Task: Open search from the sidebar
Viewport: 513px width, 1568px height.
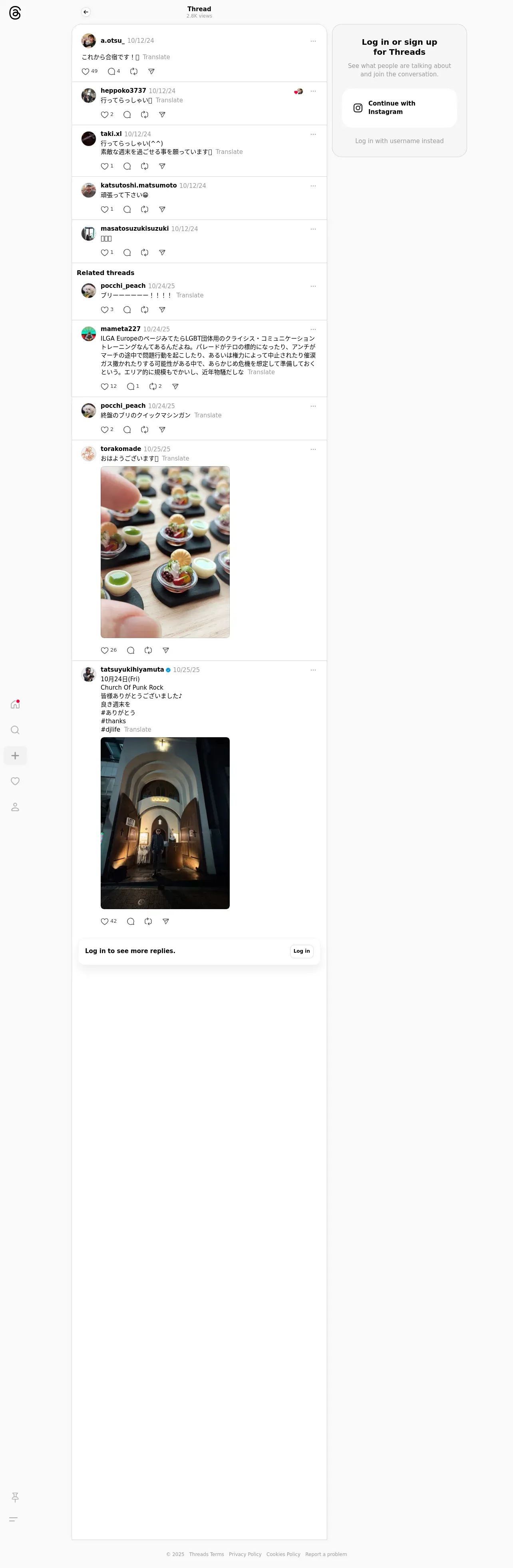Action: pos(15,730)
